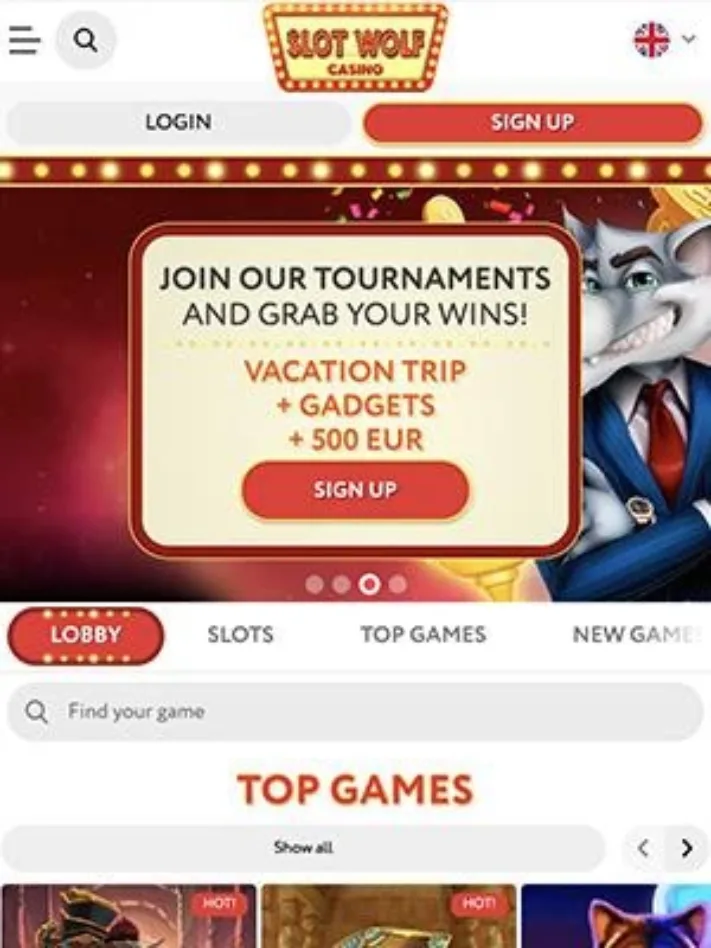The height and width of the screenshot is (948, 711).
Task: Go to next top games
Action: 686,848
